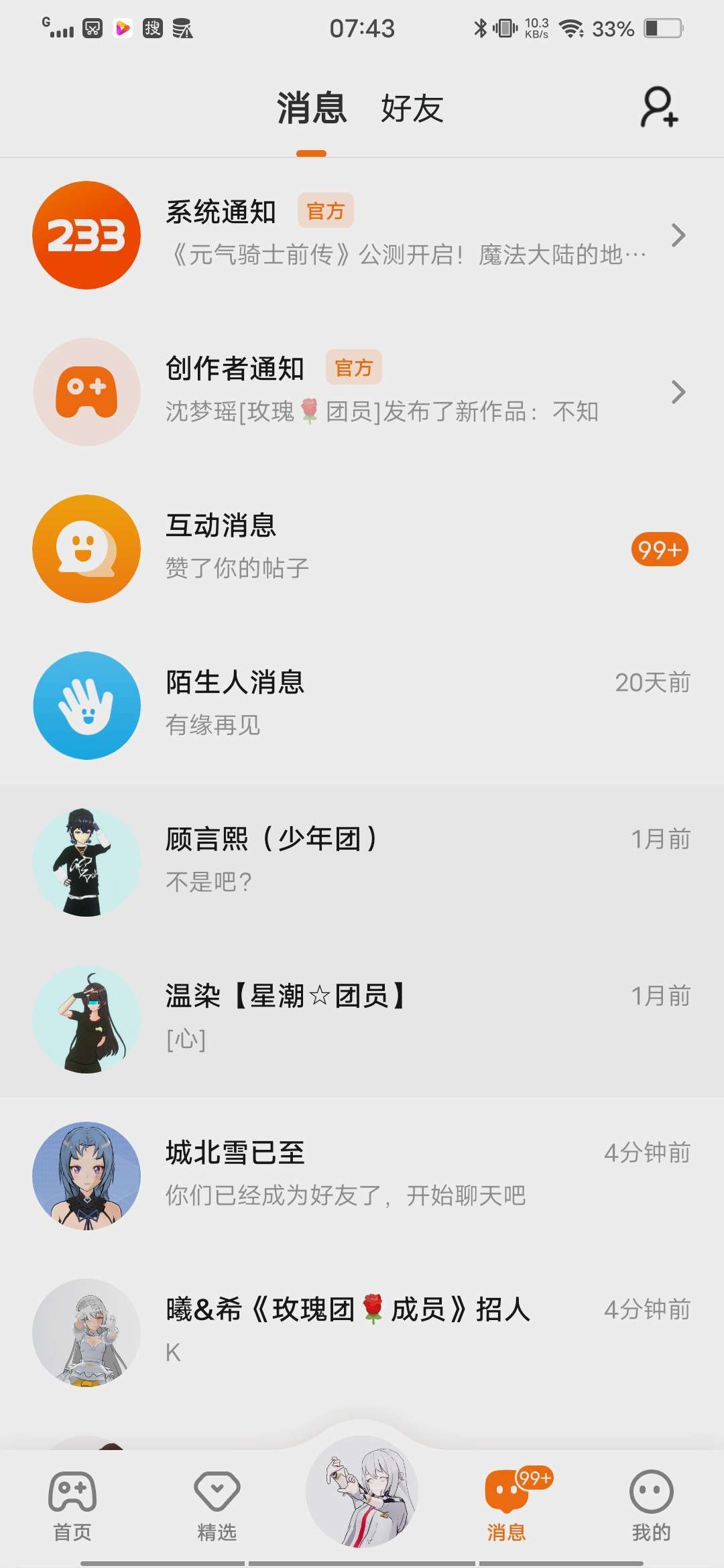View 互动消息 interaction messages
The image size is (724, 1568).
[362, 549]
